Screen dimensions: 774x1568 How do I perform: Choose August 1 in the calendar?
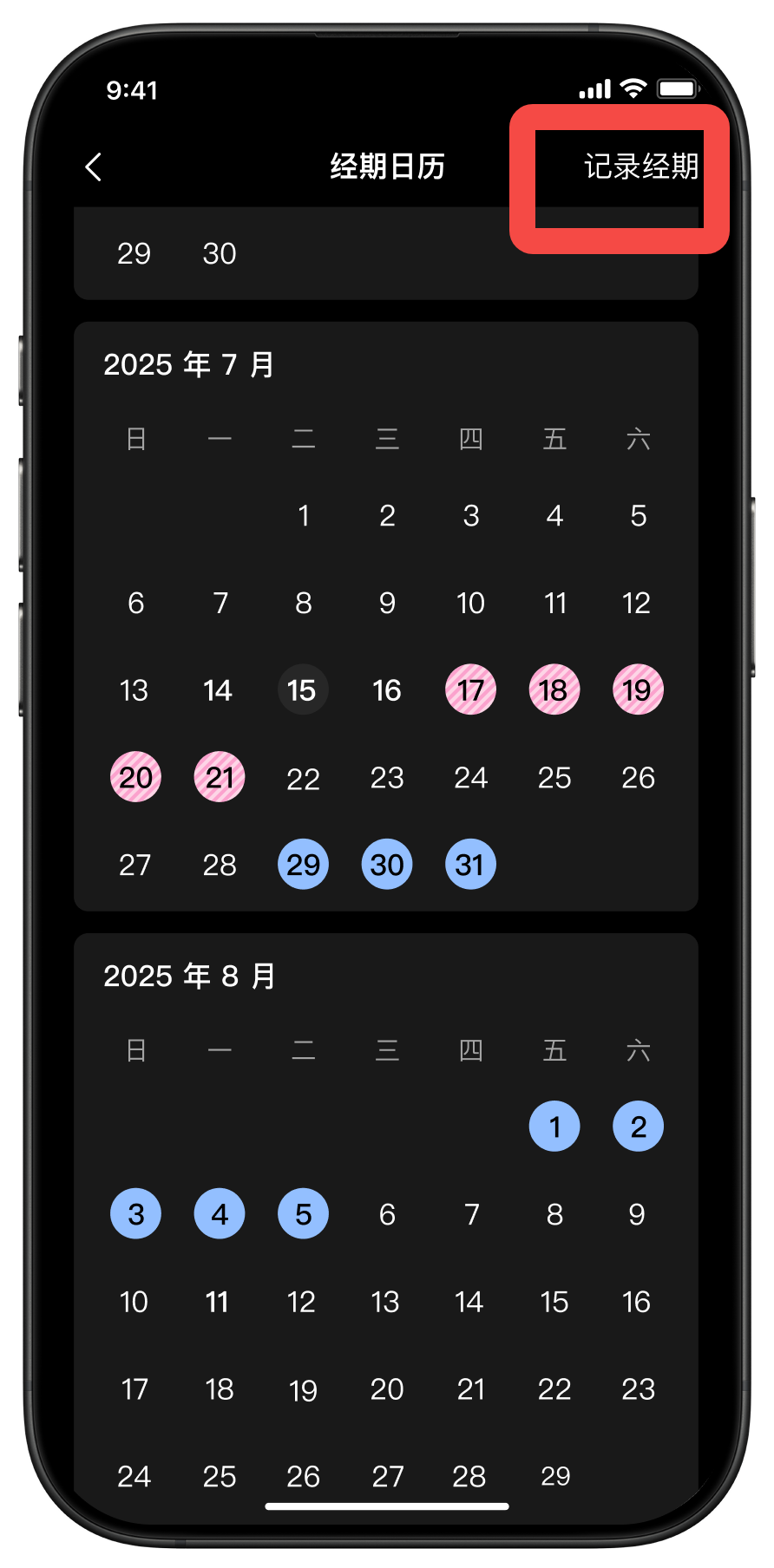(554, 1127)
